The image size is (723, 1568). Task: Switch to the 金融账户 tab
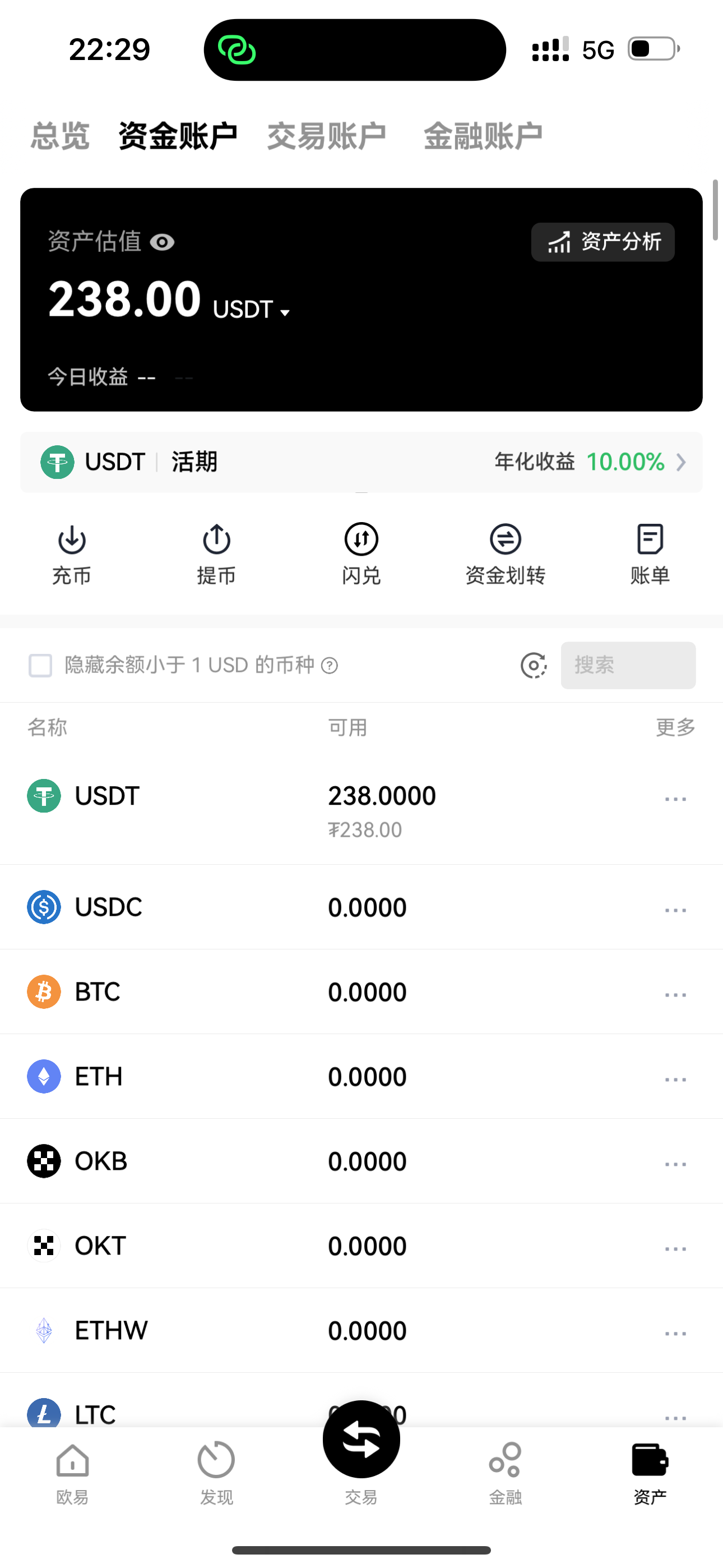(483, 135)
